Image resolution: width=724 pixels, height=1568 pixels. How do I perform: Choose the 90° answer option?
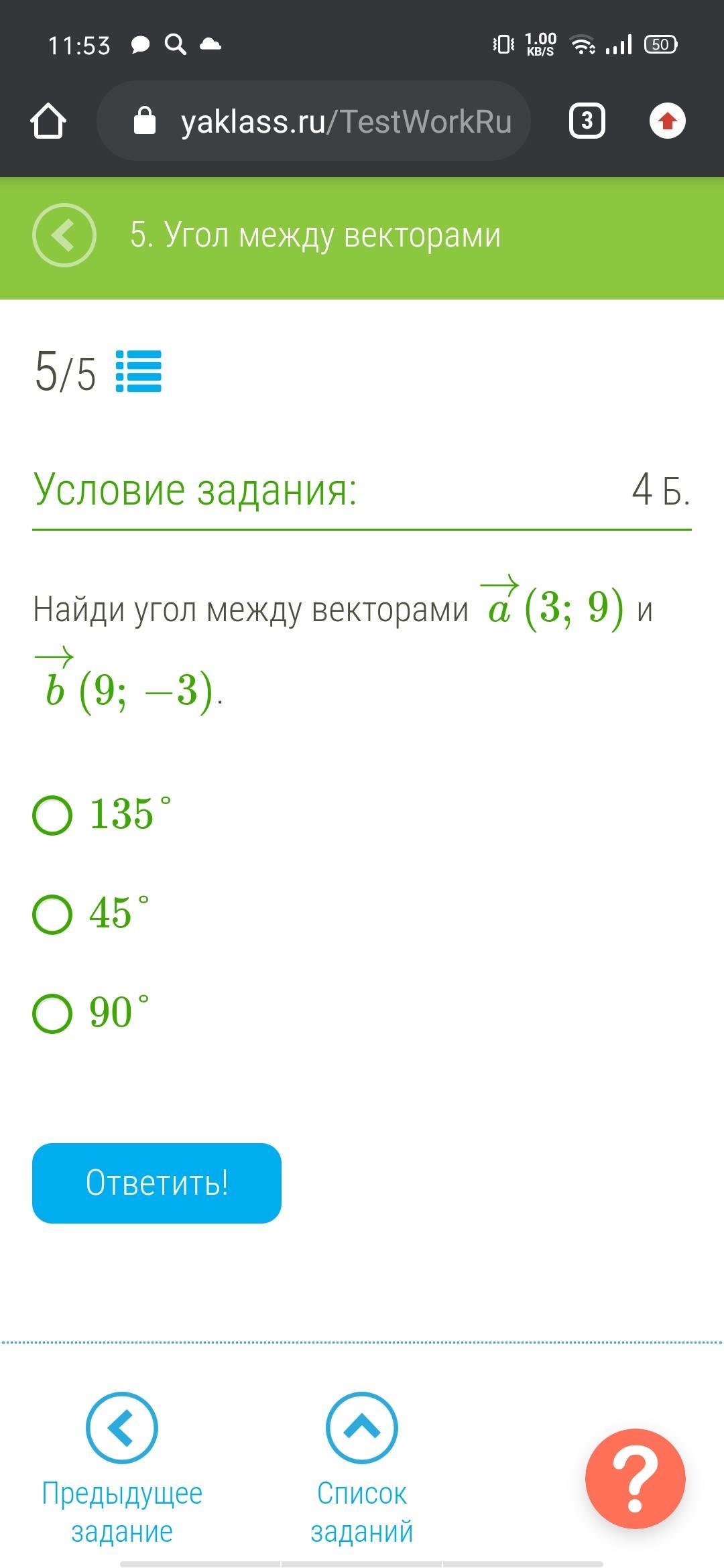[x=52, y=1013]
